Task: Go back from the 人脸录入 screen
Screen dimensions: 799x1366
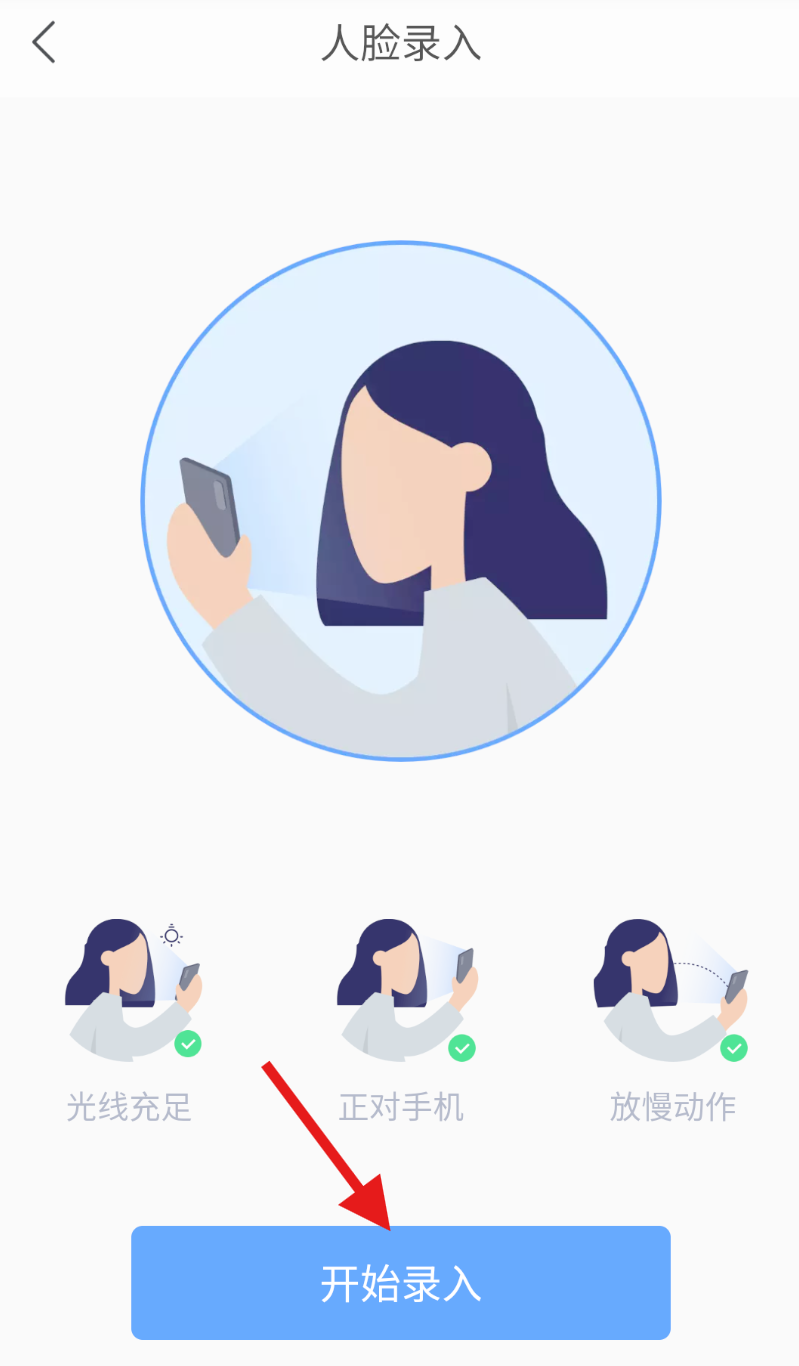Action: [x=44, y=44]
